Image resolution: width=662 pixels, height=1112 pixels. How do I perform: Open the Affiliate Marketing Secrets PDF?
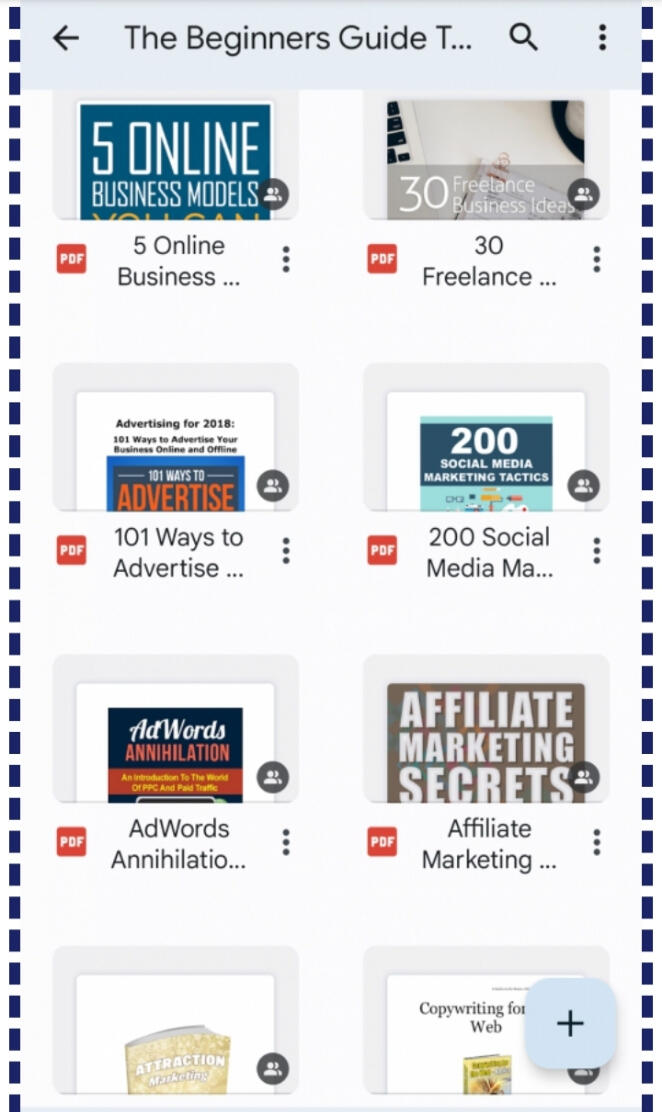click(x=486, y=742)
